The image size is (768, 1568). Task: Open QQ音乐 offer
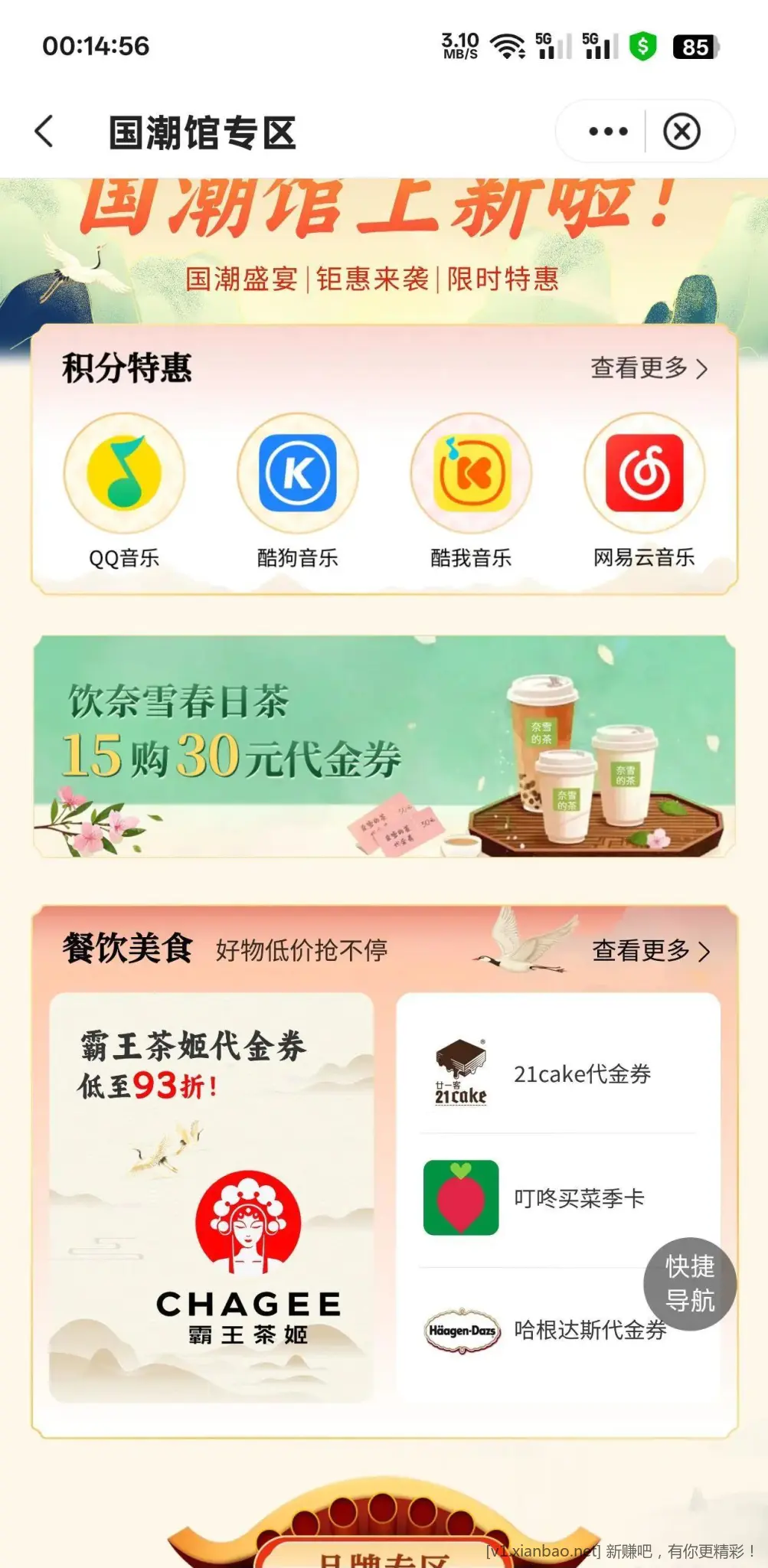124,491
